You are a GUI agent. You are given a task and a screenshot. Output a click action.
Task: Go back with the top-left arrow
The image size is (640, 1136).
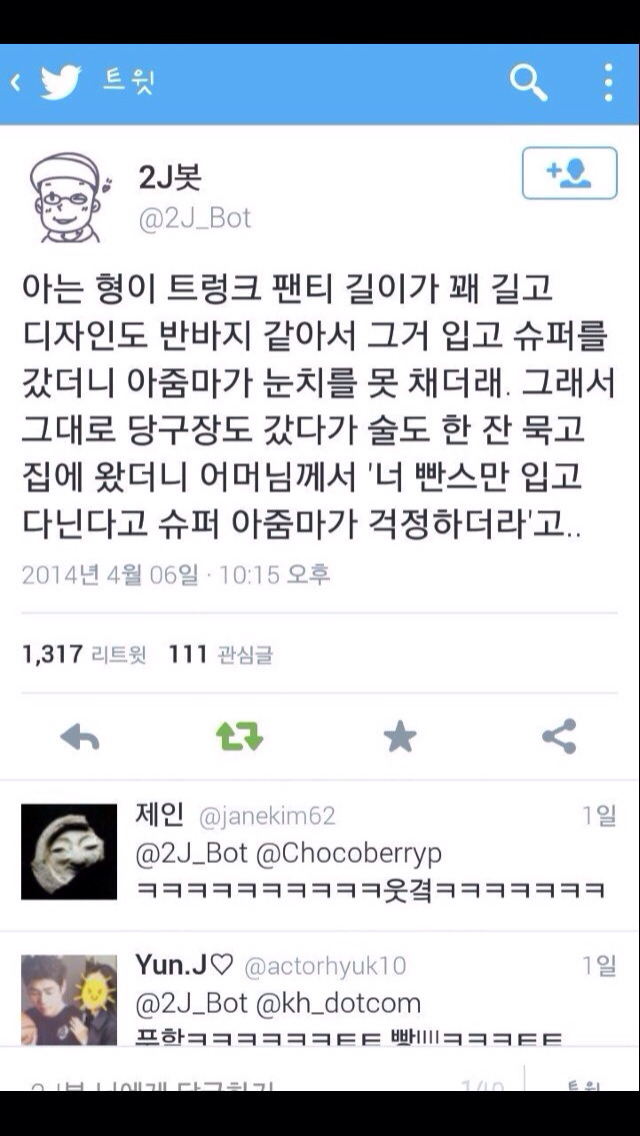[15, 83]
